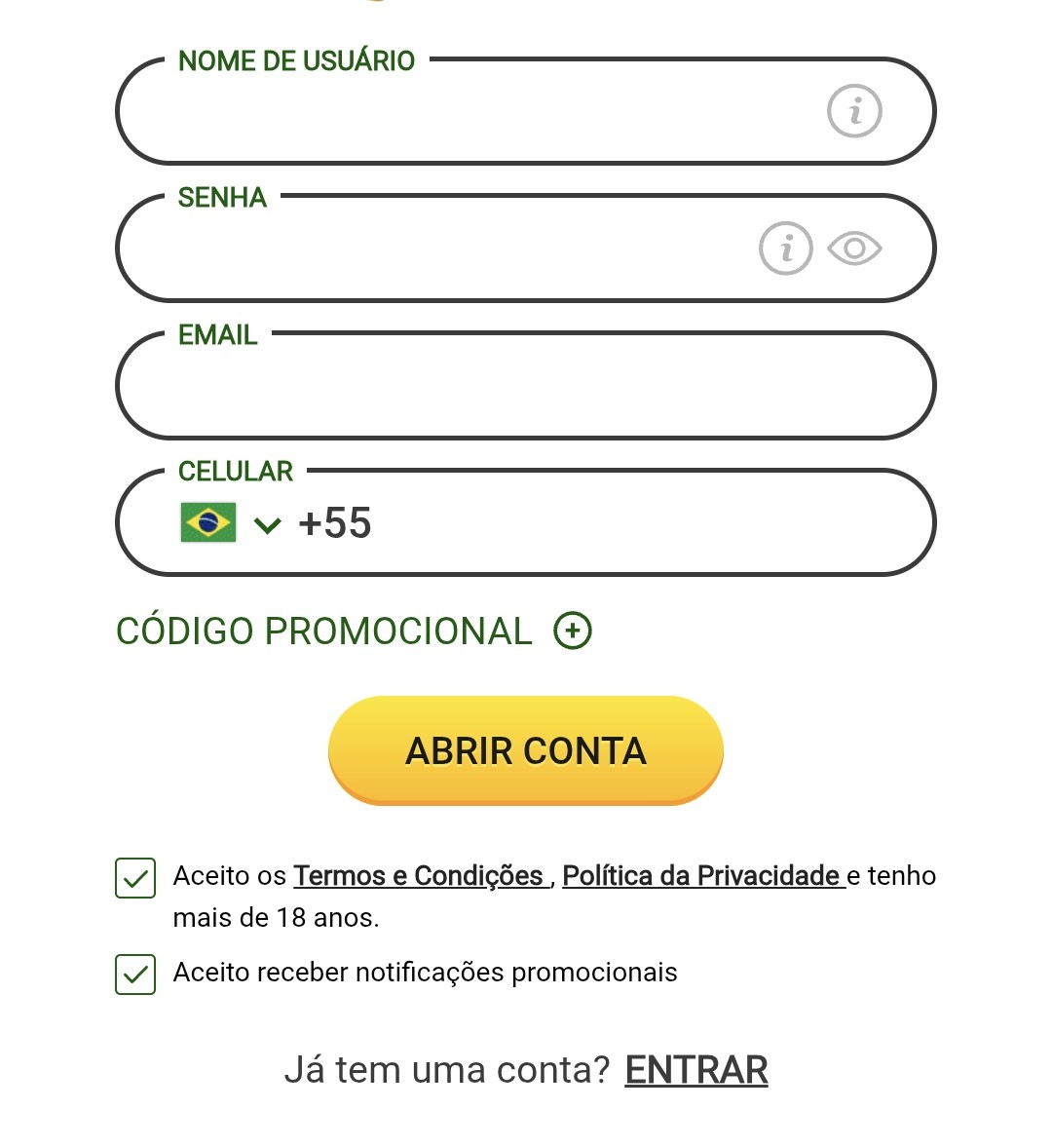Click the +55 dial code
This screenshot has height=1148, width=1052.
point(335,522)
